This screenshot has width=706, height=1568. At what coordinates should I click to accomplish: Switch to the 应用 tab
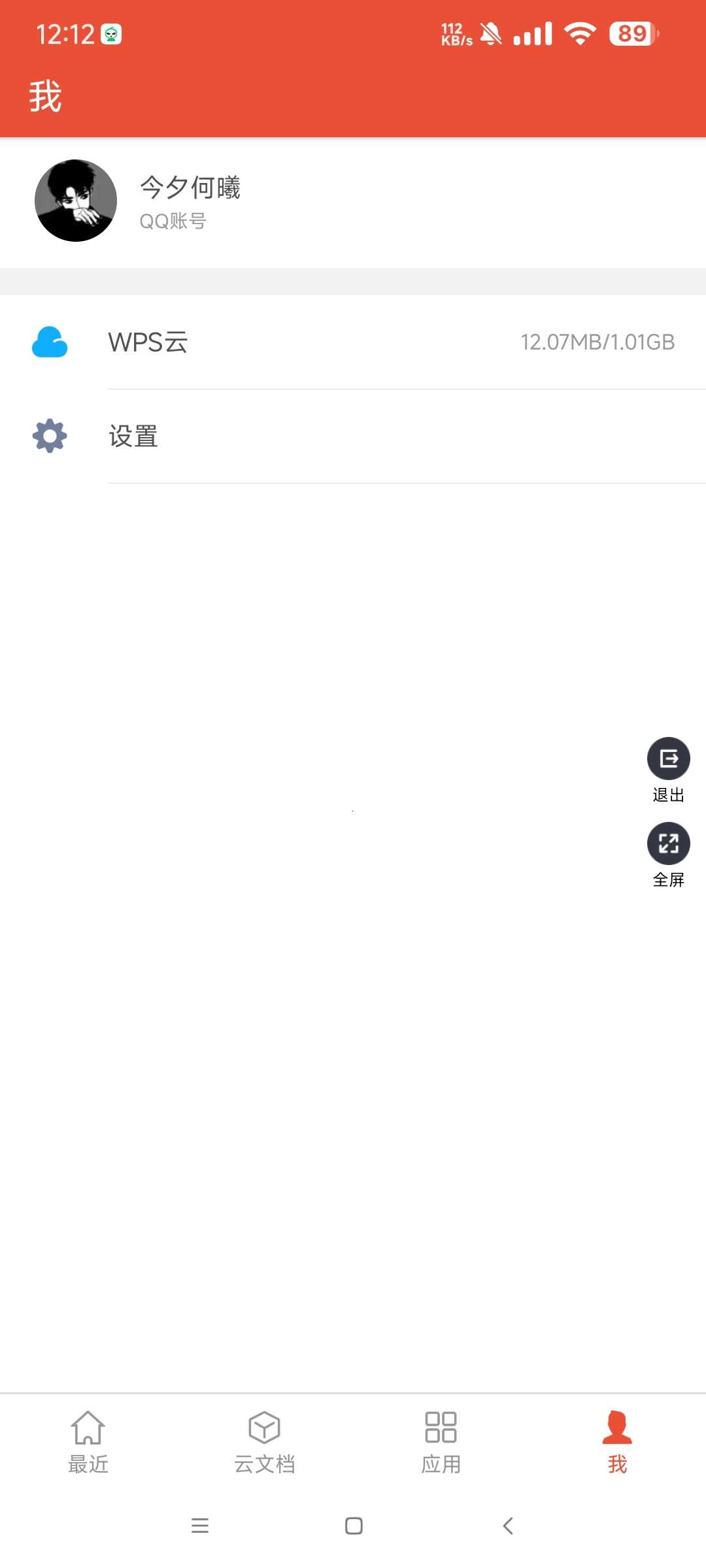[441, 1443]
